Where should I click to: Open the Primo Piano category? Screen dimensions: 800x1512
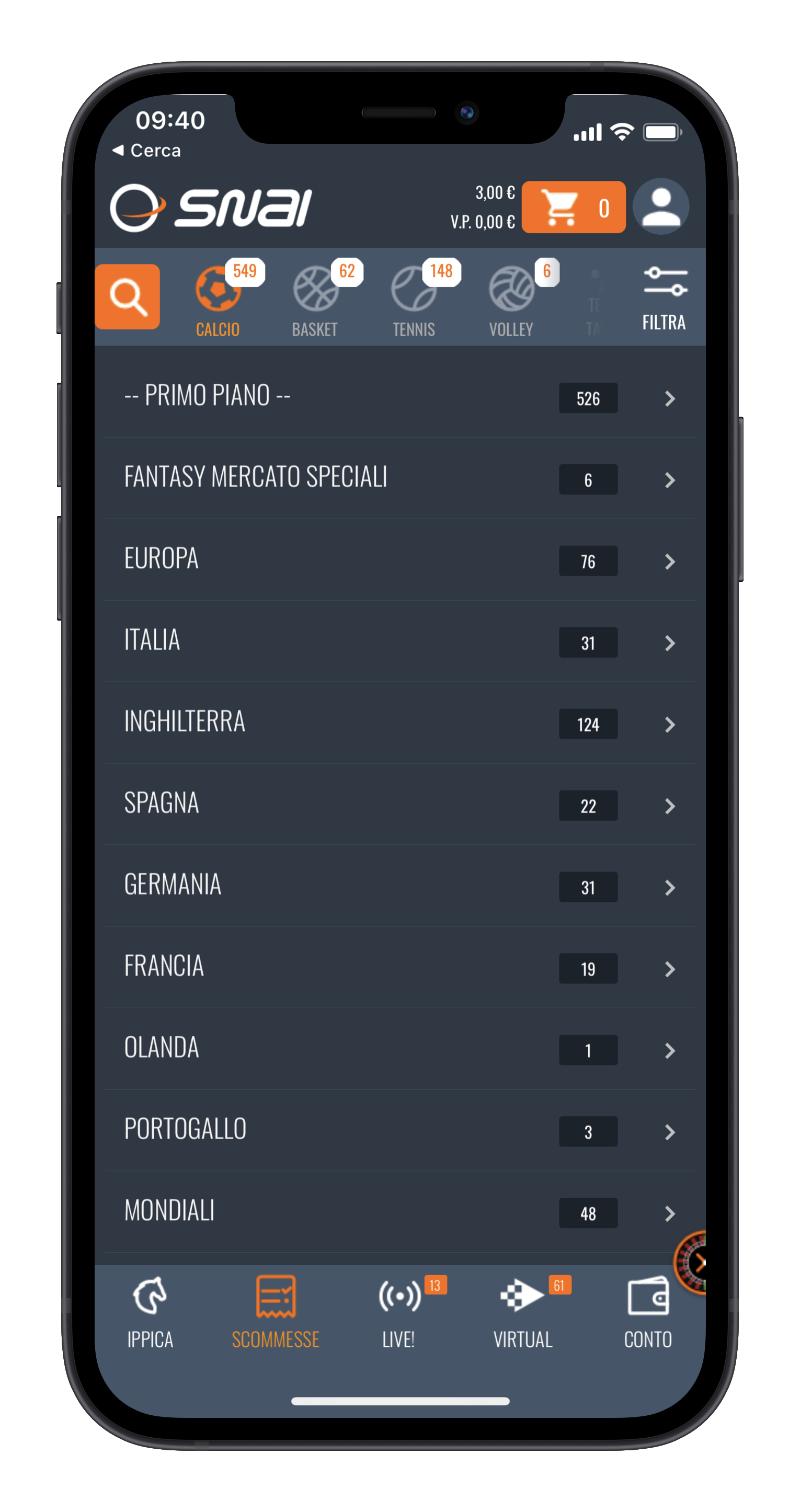399,397
